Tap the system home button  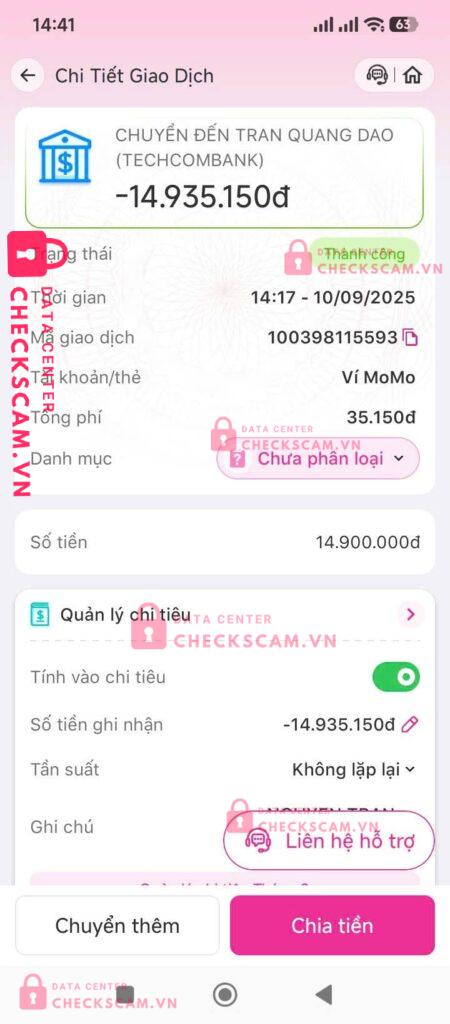click(225, 995)
